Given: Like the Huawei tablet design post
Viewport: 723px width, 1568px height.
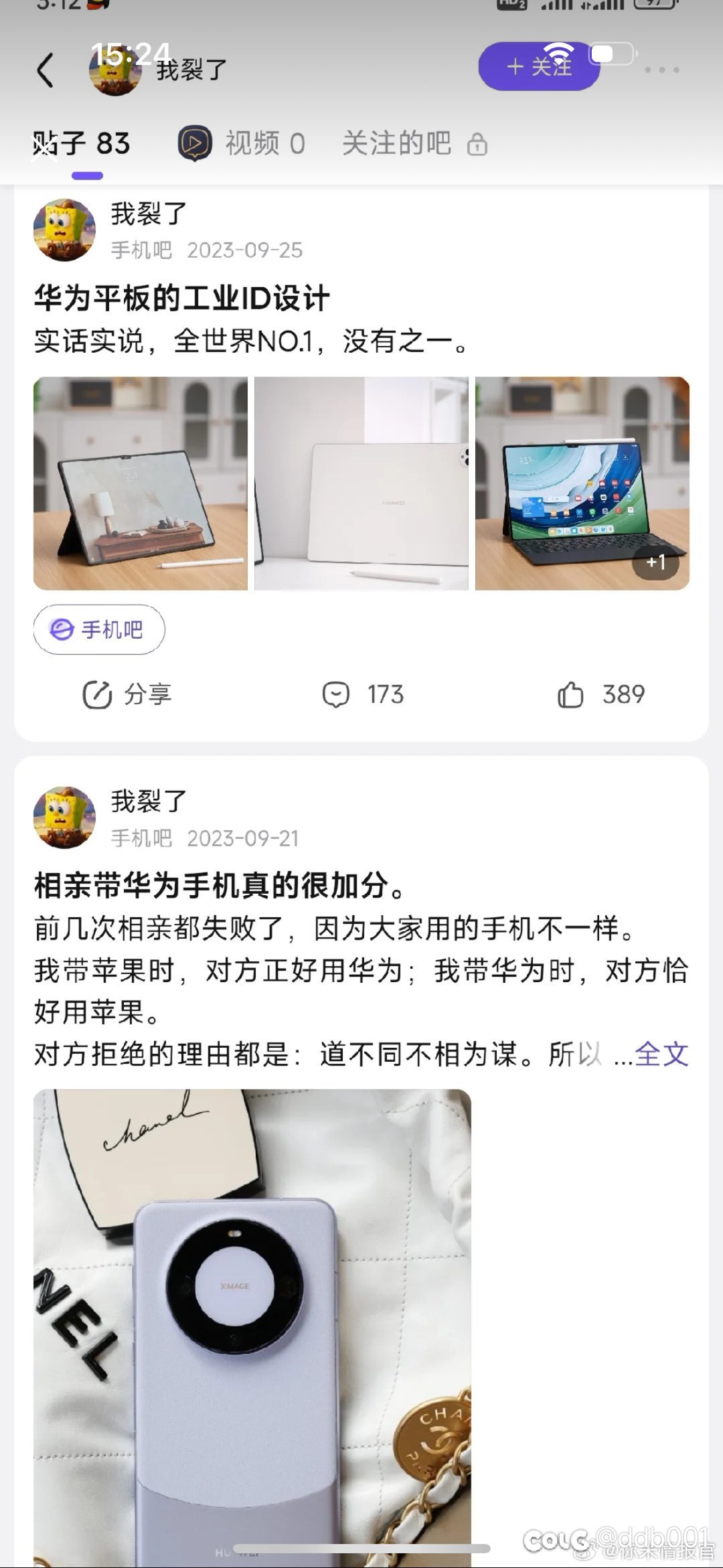Looking at the screenshot, I should coord(600,694).
